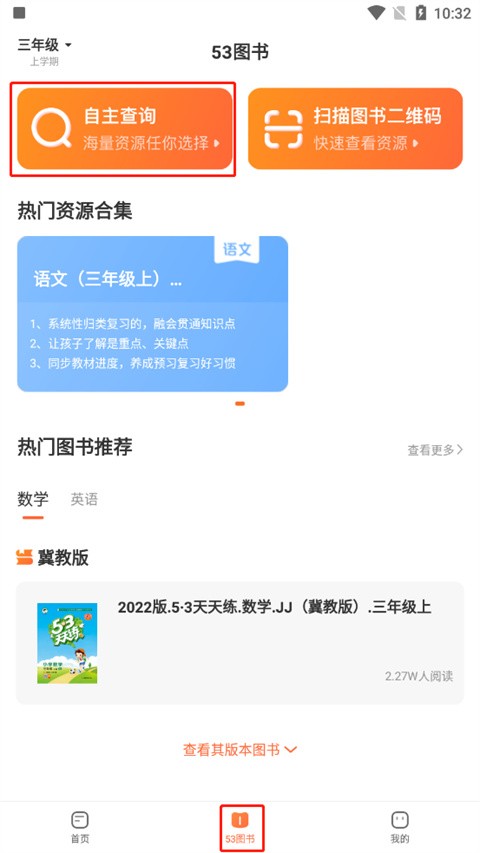Go to the 首页 tab
Image resolution: width=480 pixels, height=853 pixels.
click(80, 827)
